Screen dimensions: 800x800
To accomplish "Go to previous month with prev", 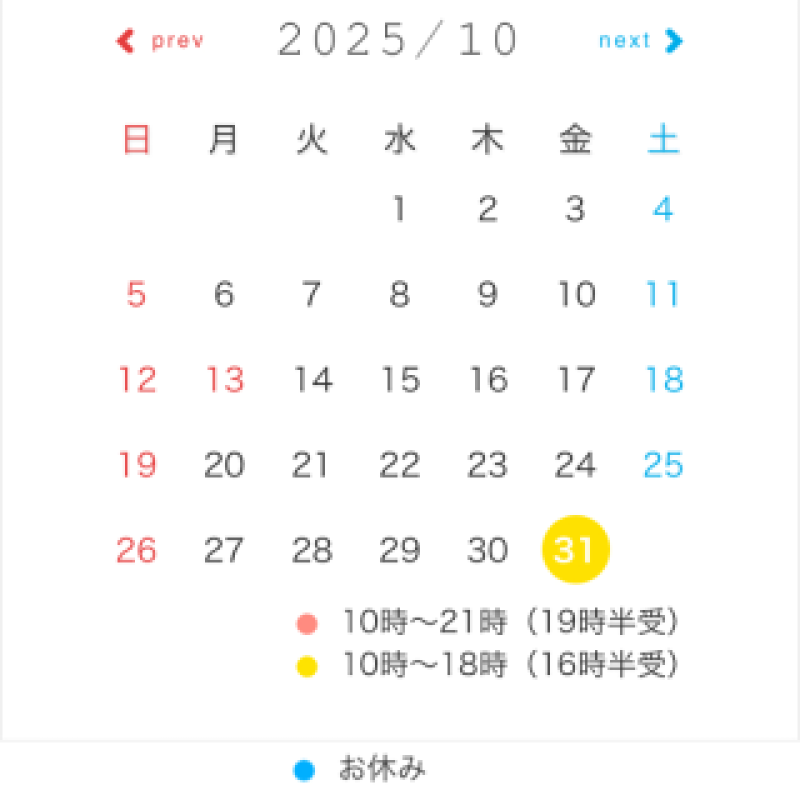I will (x=161, y=41).
